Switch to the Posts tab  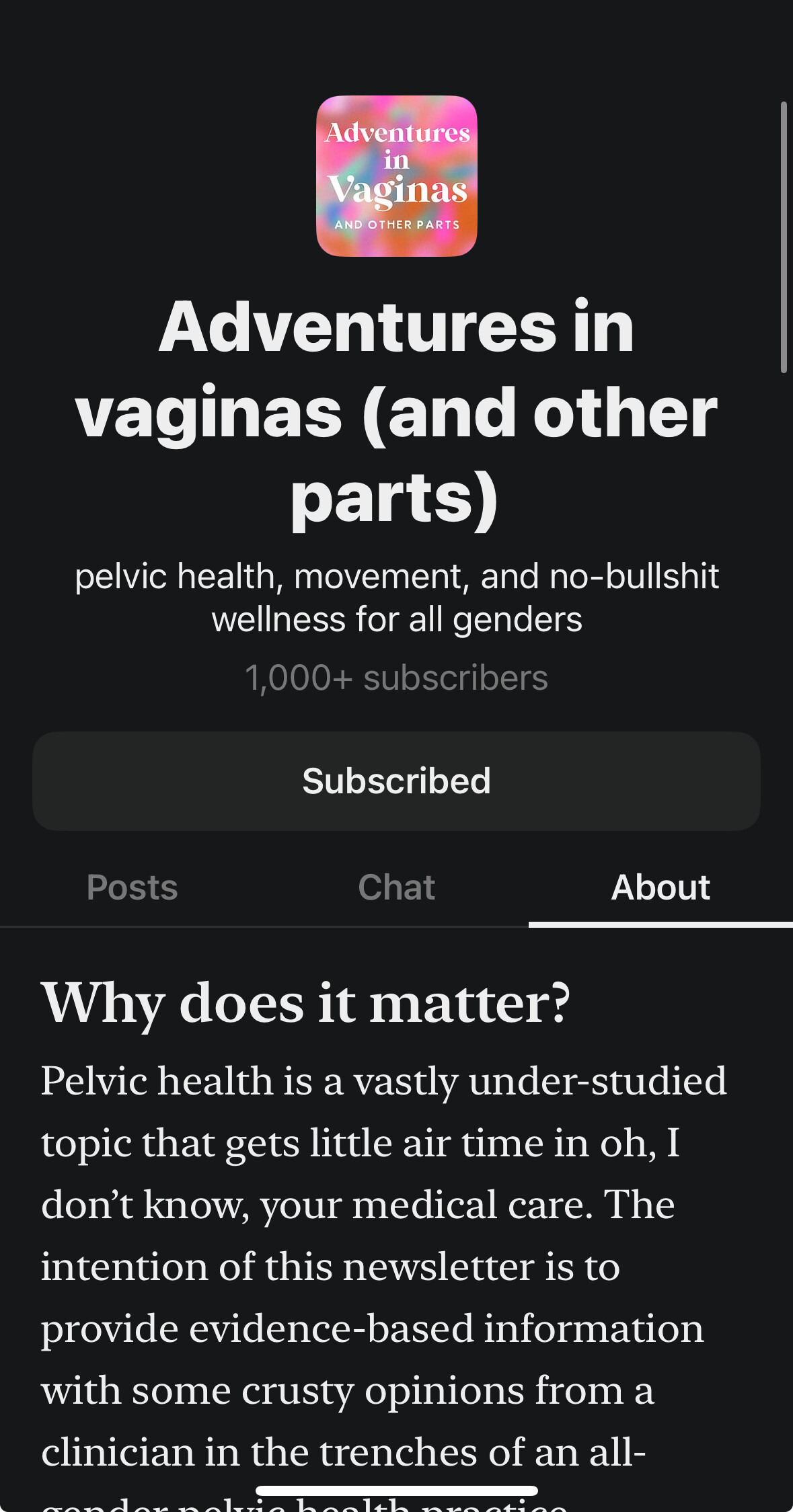pyautogui.click(x=132, y=887)
